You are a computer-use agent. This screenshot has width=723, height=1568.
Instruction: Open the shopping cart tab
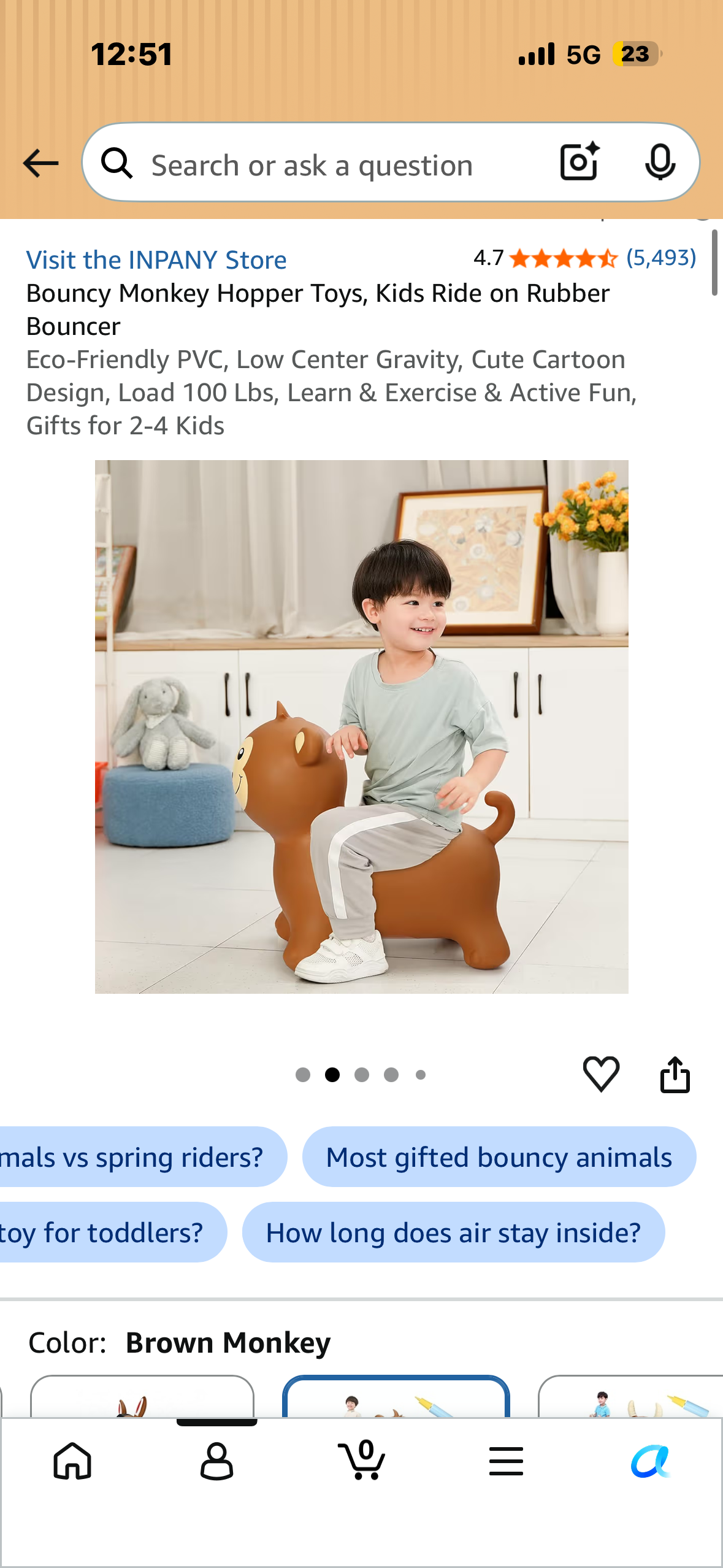coord(362,1461)
